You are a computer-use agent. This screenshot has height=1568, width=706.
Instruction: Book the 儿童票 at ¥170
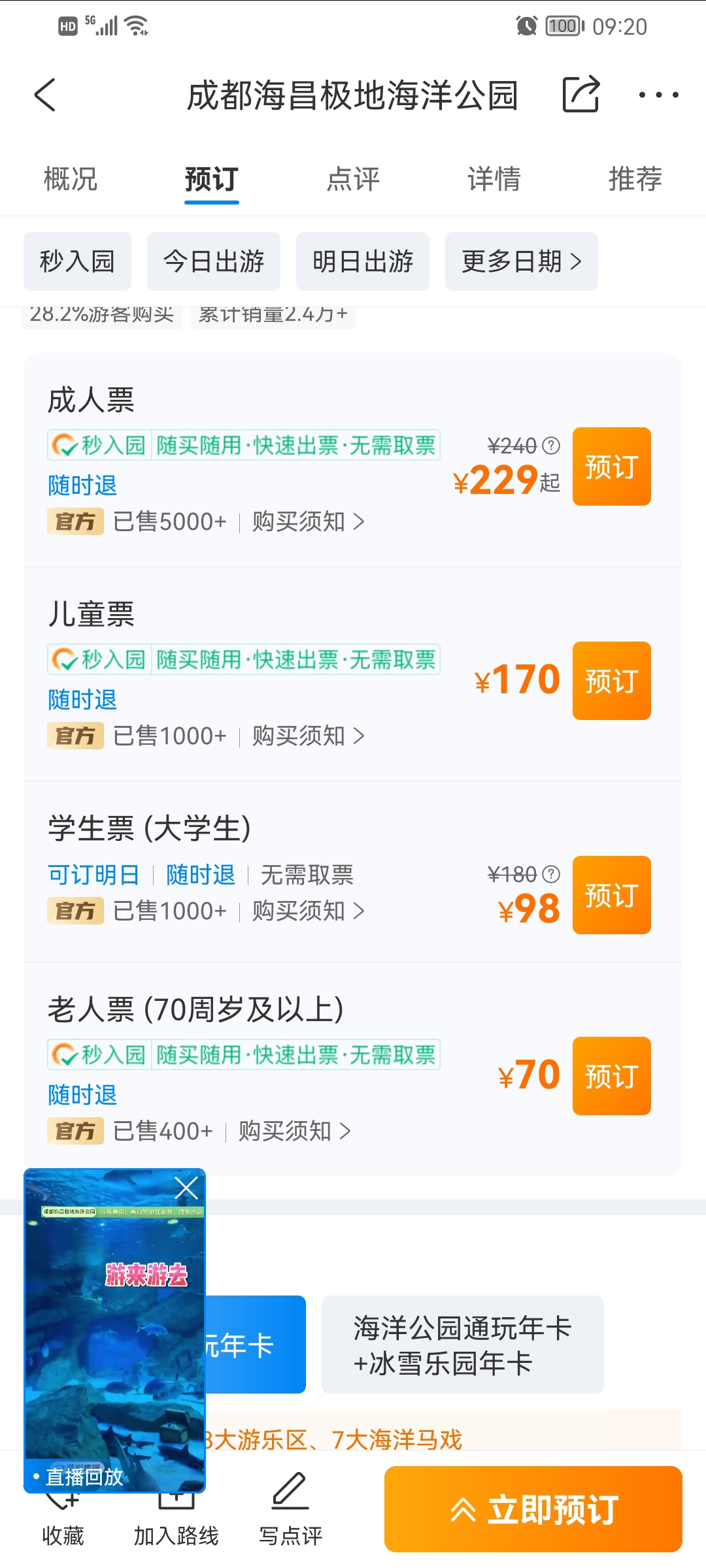click(612, 681)
